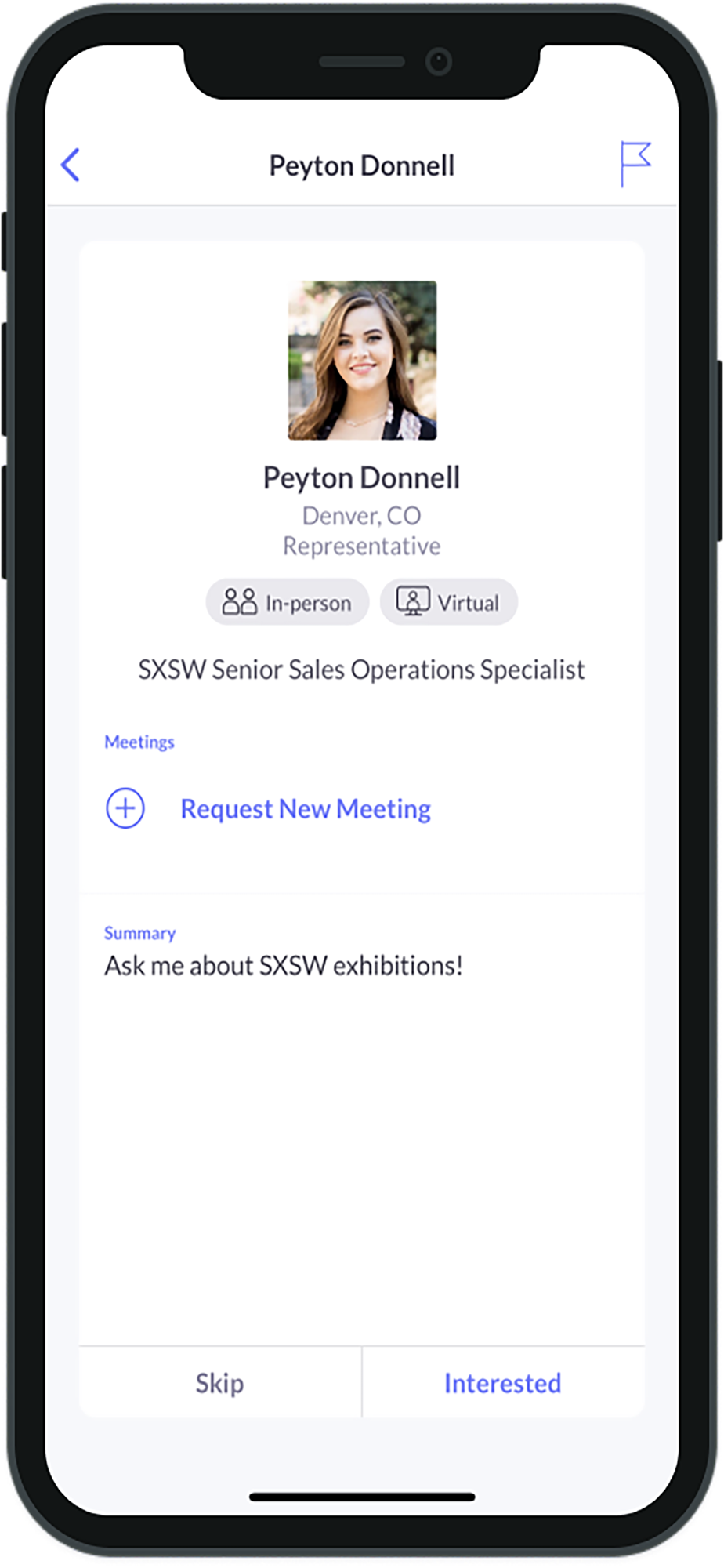Screen dimensions: 724x1568
Task: Open Peyton Donnell's profile photo
Action: 362,361
